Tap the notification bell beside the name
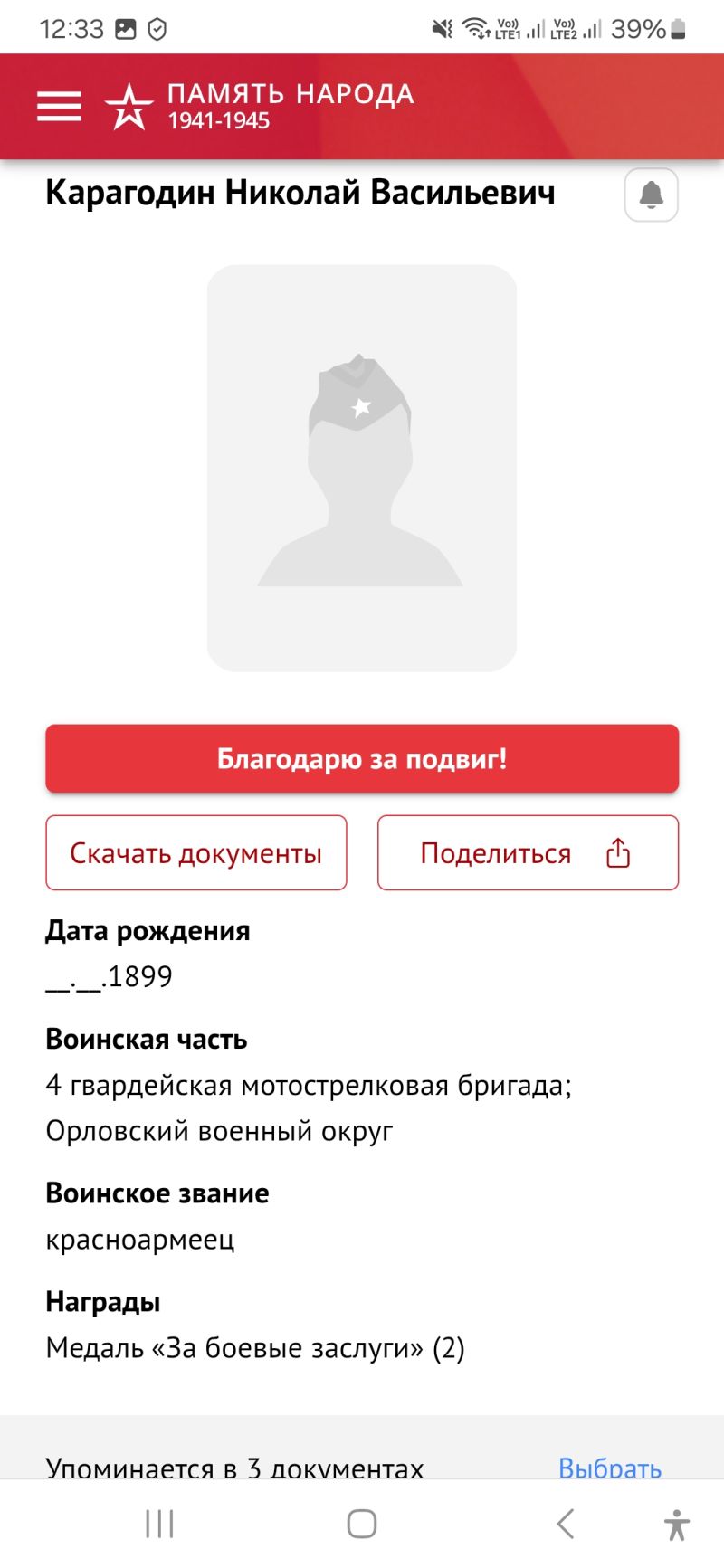Screen dimensions: 724x1568 coord(652,195)
